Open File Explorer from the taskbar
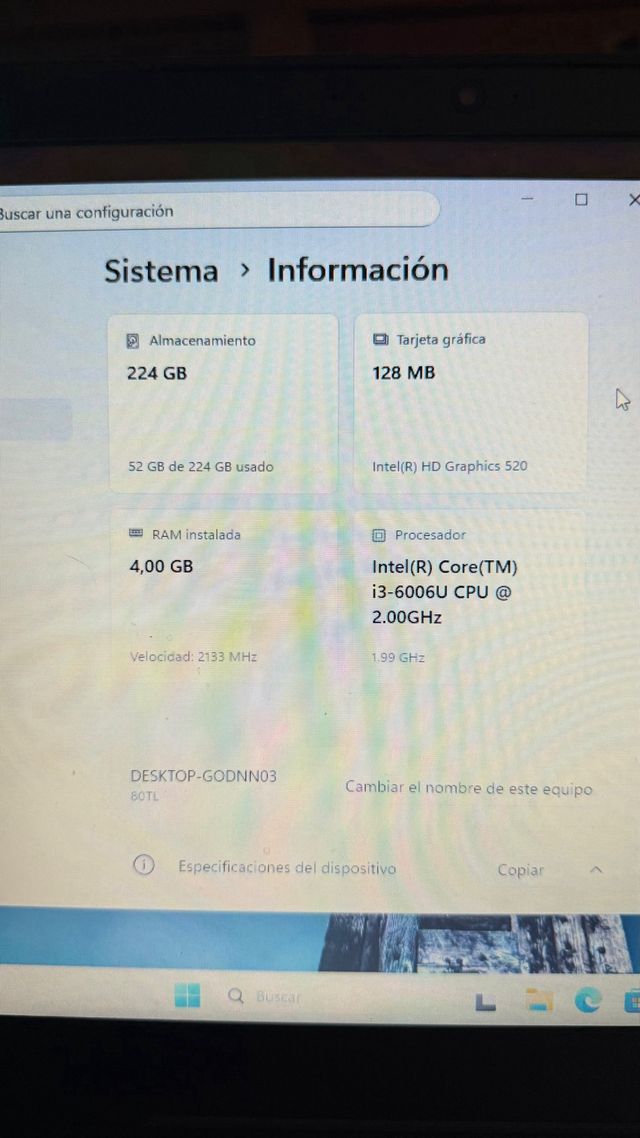 click(x=539, y=999)
